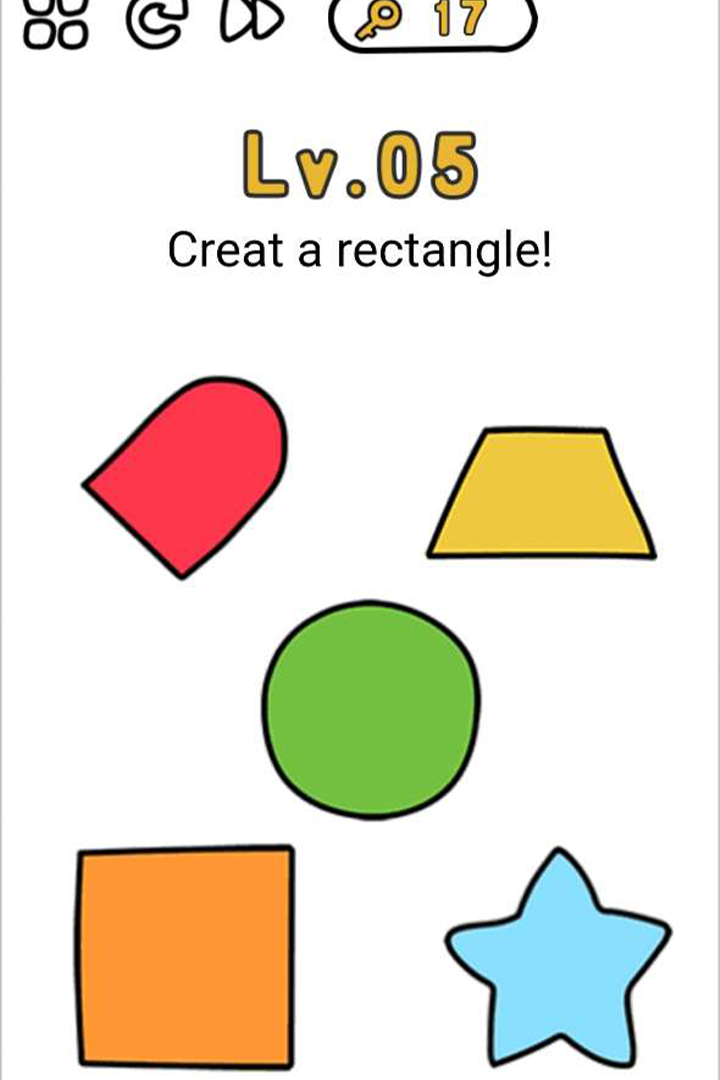Tap the green circle
The height and width of the screenshot is (1080, 720).
372,708
